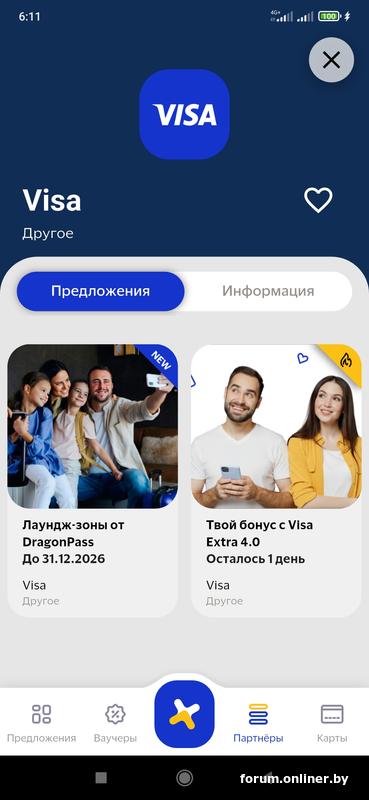The width and height of the screenshot is (369, 800).
Task: Switch to the Информация tab
Action: click(x=268, y=291)
